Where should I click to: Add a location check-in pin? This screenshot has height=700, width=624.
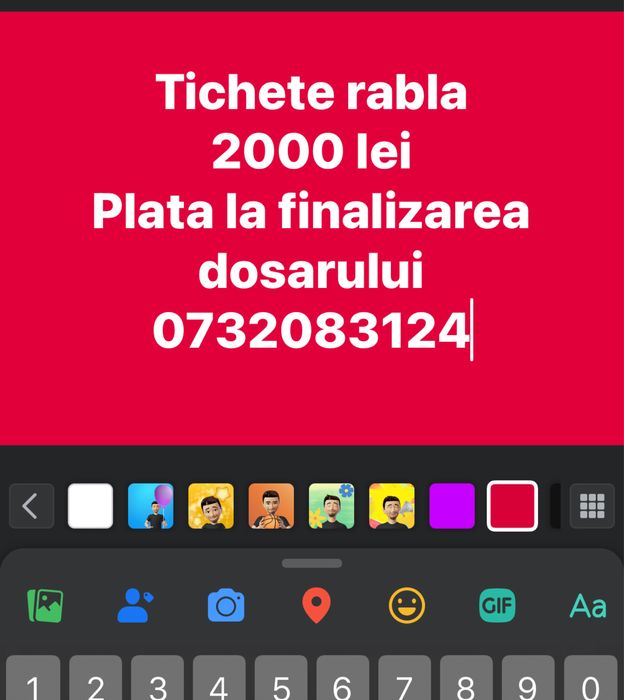coord(316,605)
